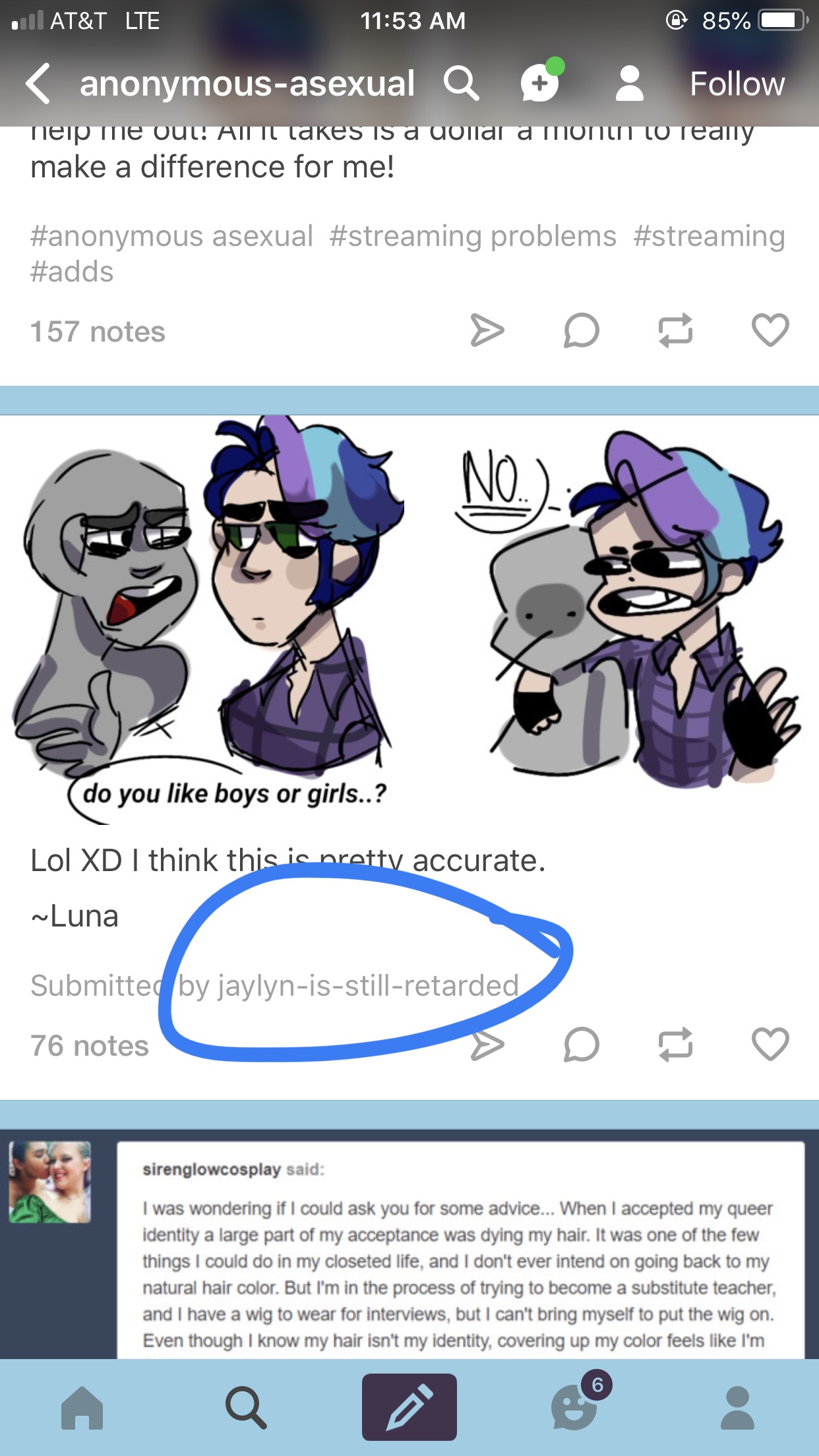This screenshot has width=819, height=1456.
Task: View the 76 notes on Luna's post
Action: [x=90, y=1046]
